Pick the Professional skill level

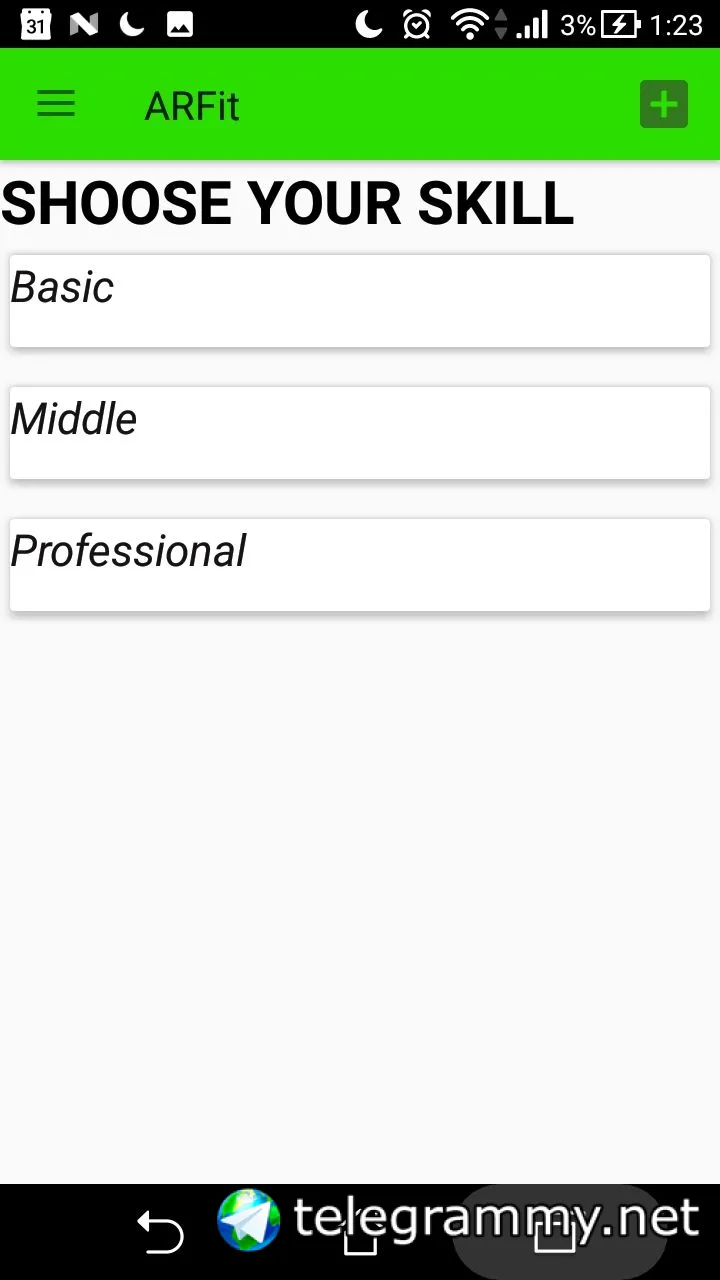pyautogui.click(x=360, y=565)
